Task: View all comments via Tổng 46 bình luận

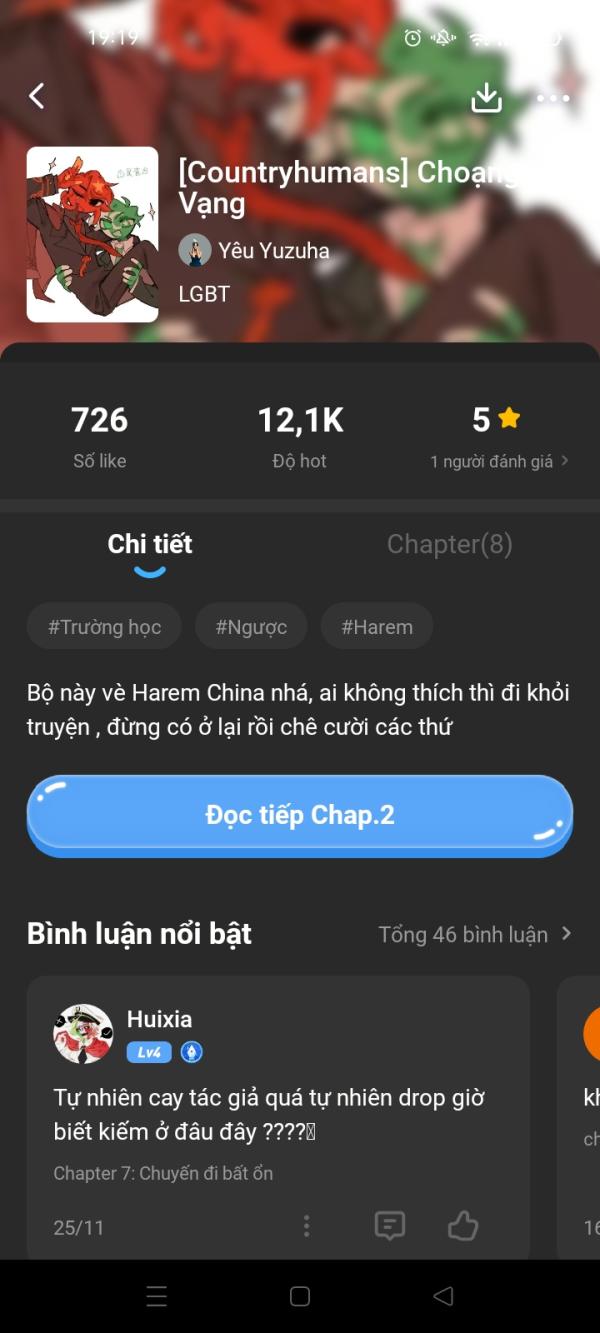Action: click(474, 934)
